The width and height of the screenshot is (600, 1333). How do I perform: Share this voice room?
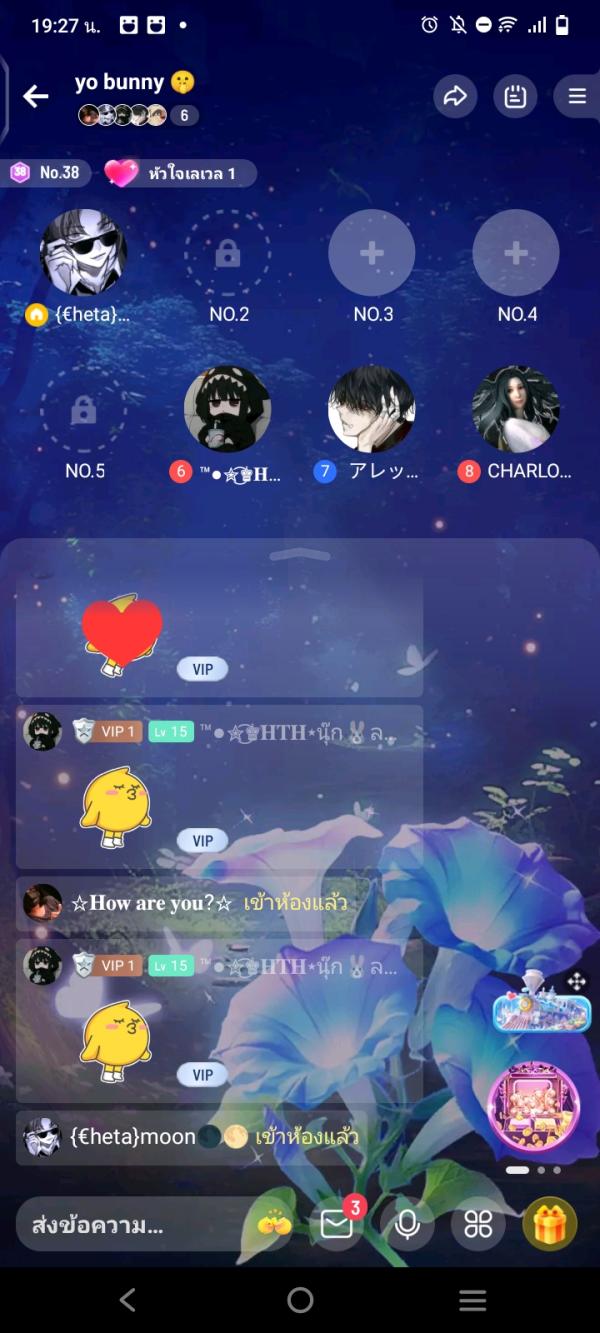pos(455,96)
